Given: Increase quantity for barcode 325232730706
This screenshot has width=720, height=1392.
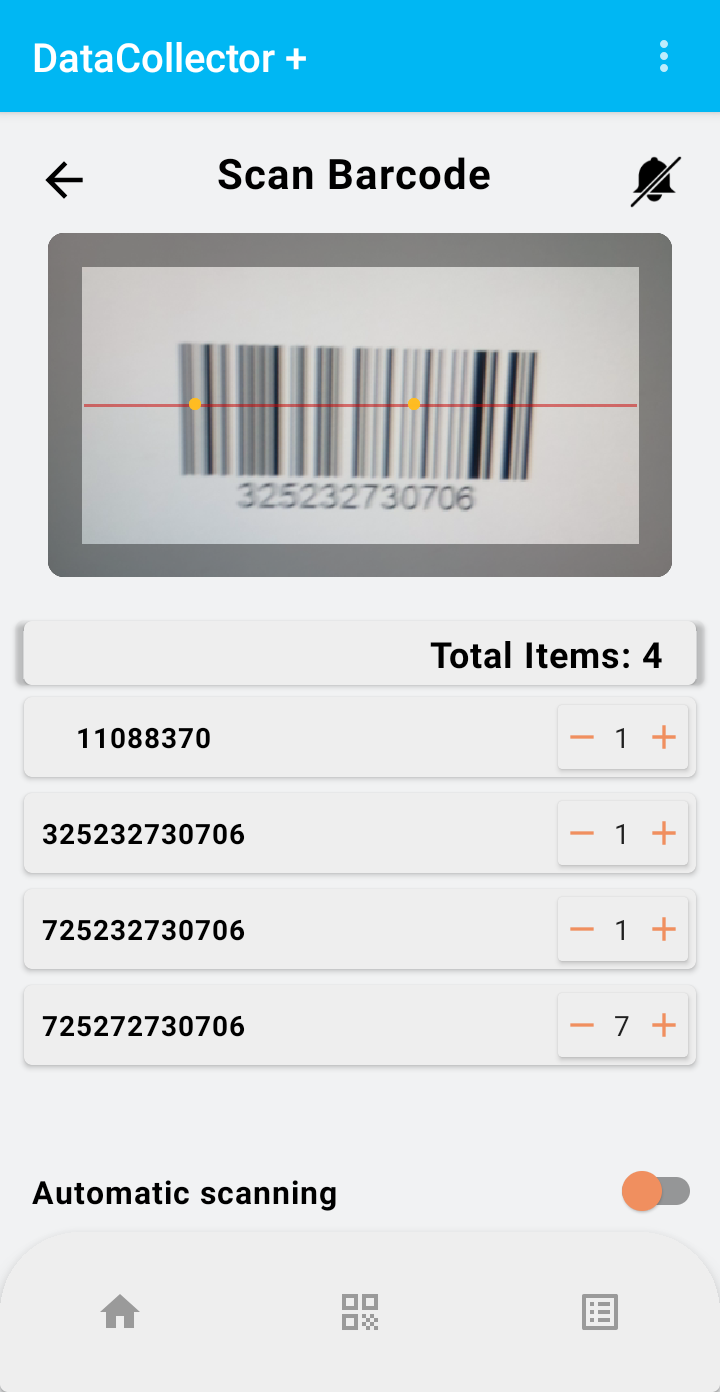Looking at the screenshot, I should coord(664,834).
